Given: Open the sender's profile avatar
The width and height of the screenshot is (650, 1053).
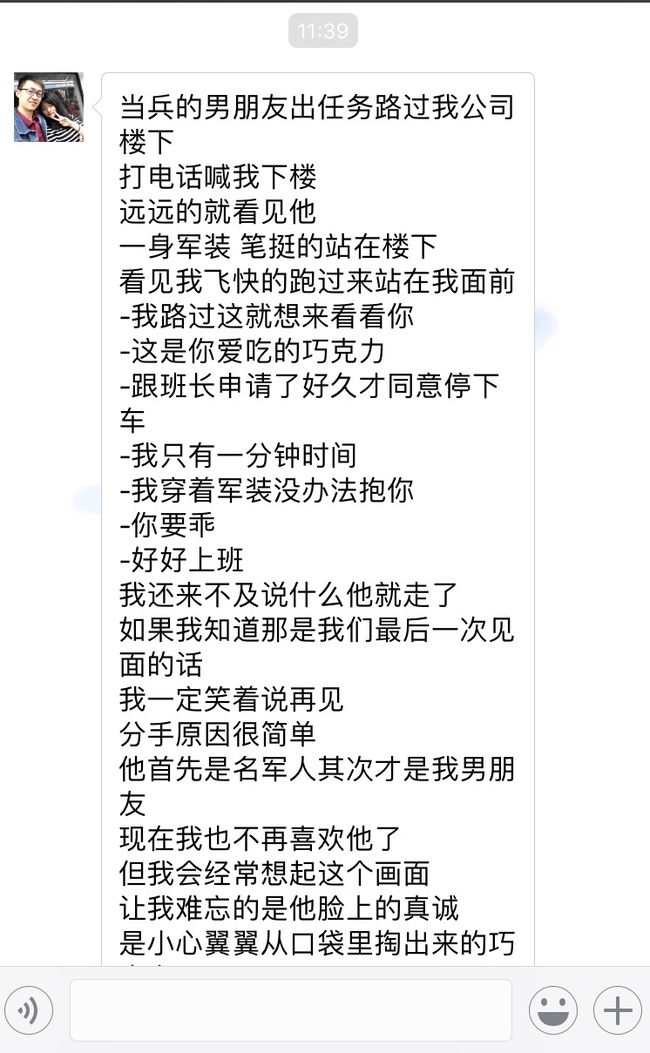Looking at the screenshot, I should [49, 107].
